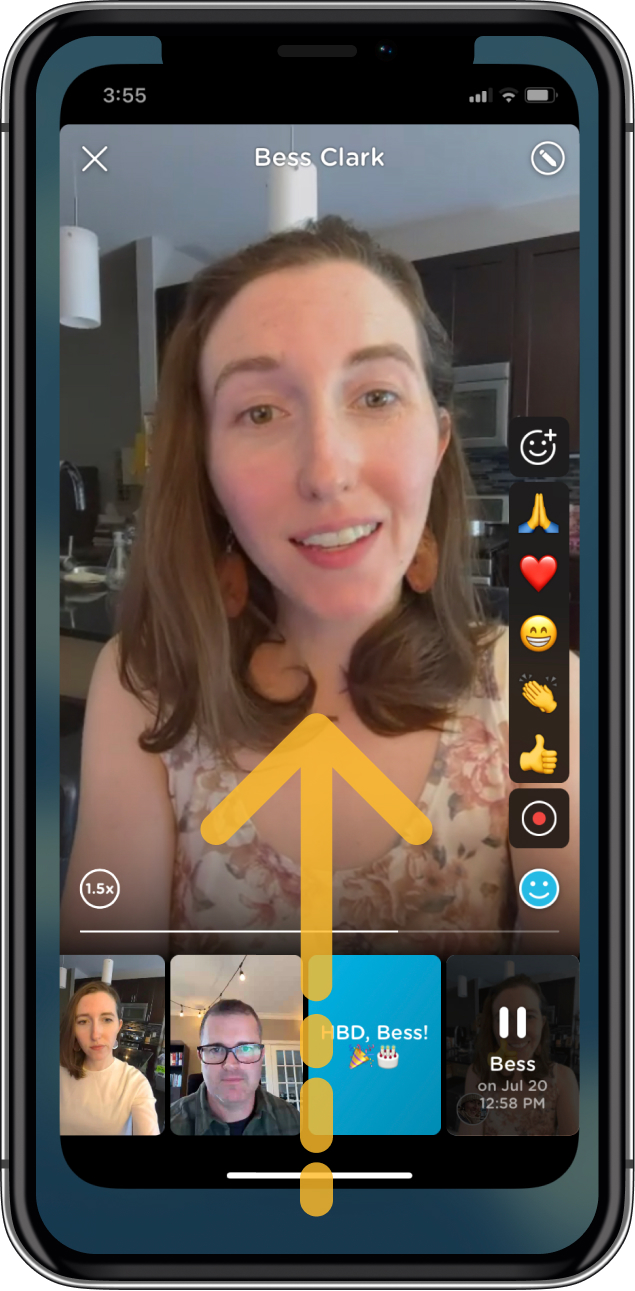635x1291 pixels.
Task: Toggle the blue smiley reactions button
Action: click(539, 888)
